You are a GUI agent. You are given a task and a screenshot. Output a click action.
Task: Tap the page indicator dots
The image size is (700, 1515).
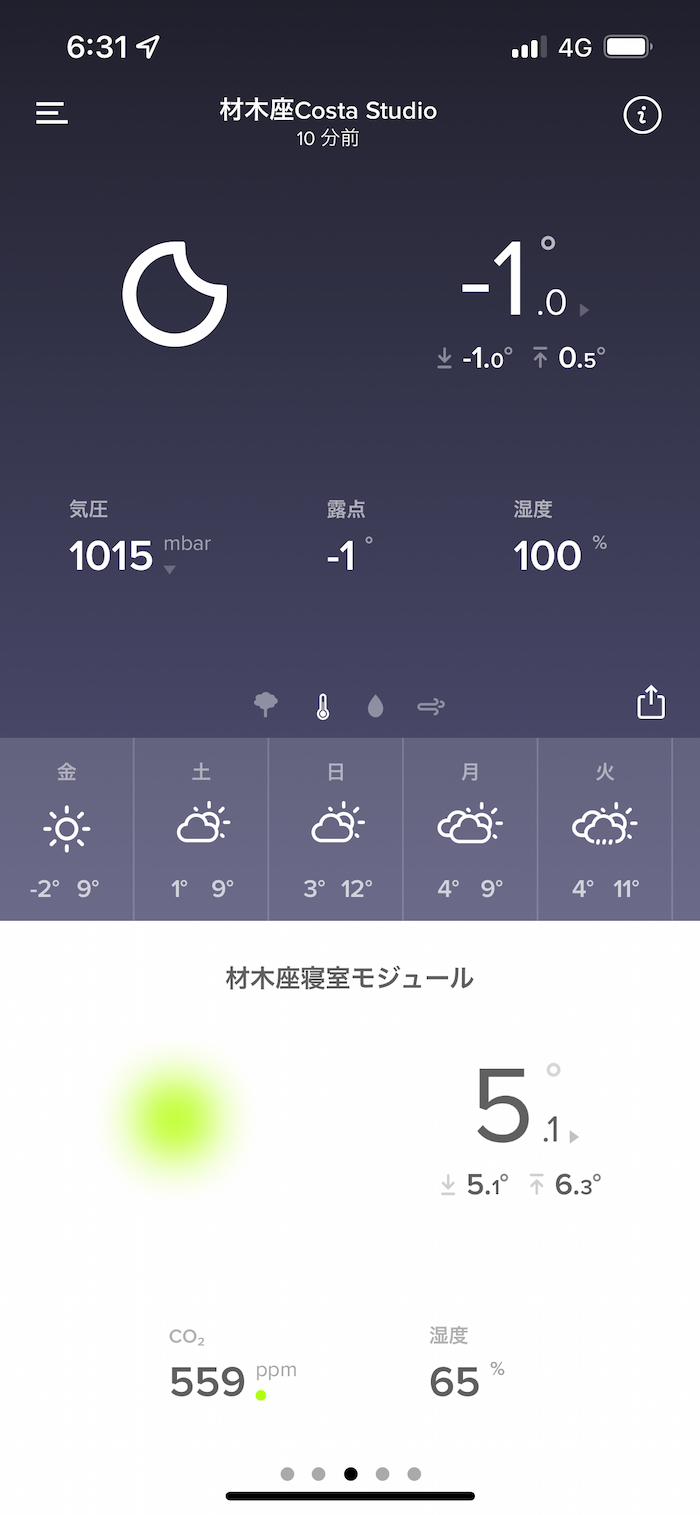click(350, 1473)
